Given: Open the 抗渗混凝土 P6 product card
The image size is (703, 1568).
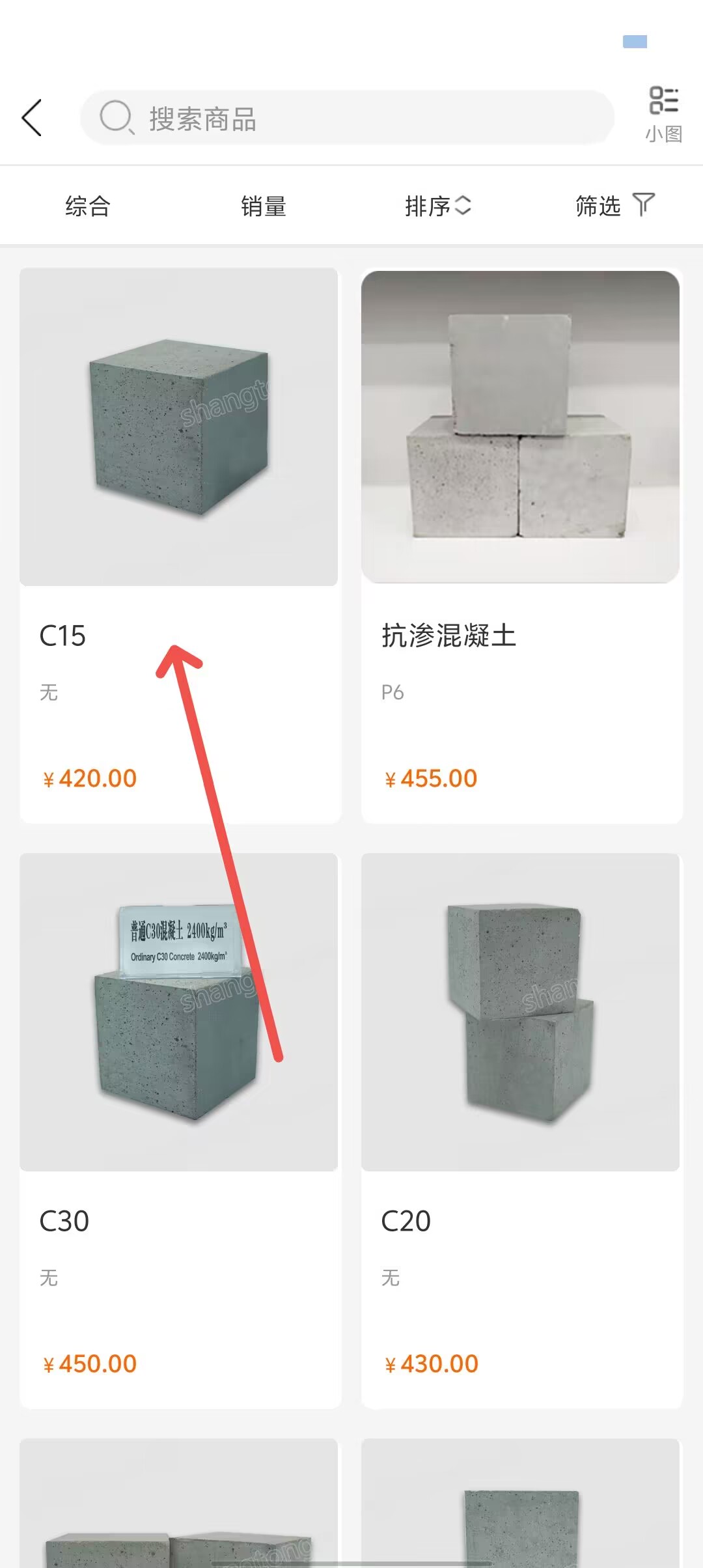Looking at the screenshot, I should (x=521, y=546).
